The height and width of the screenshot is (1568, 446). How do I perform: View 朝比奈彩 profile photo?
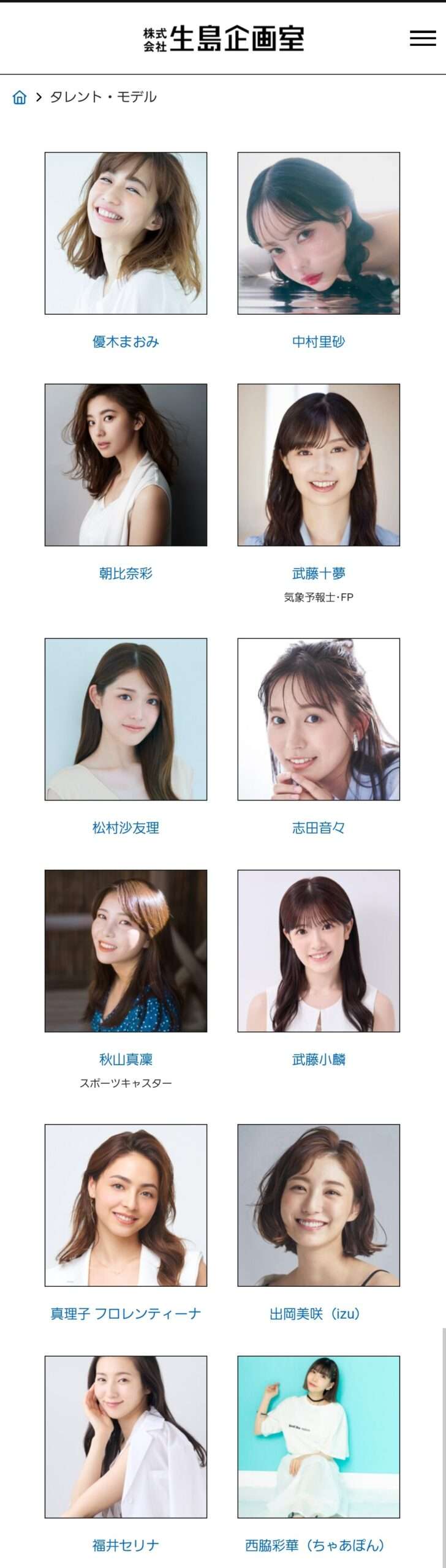(x=126, y=465)
